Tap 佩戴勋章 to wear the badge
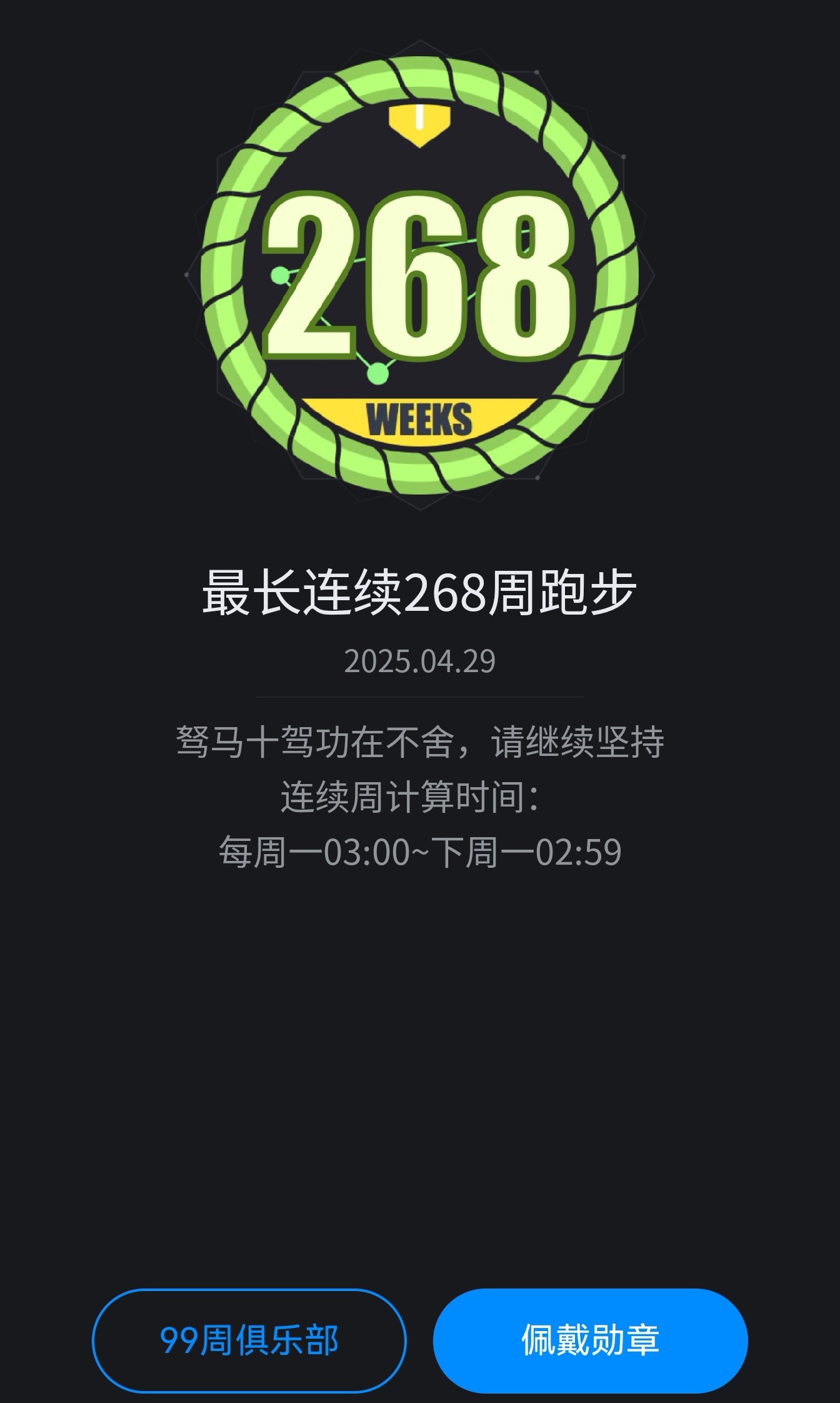This screenshot has width=840, height=1403. (591, 1340)
